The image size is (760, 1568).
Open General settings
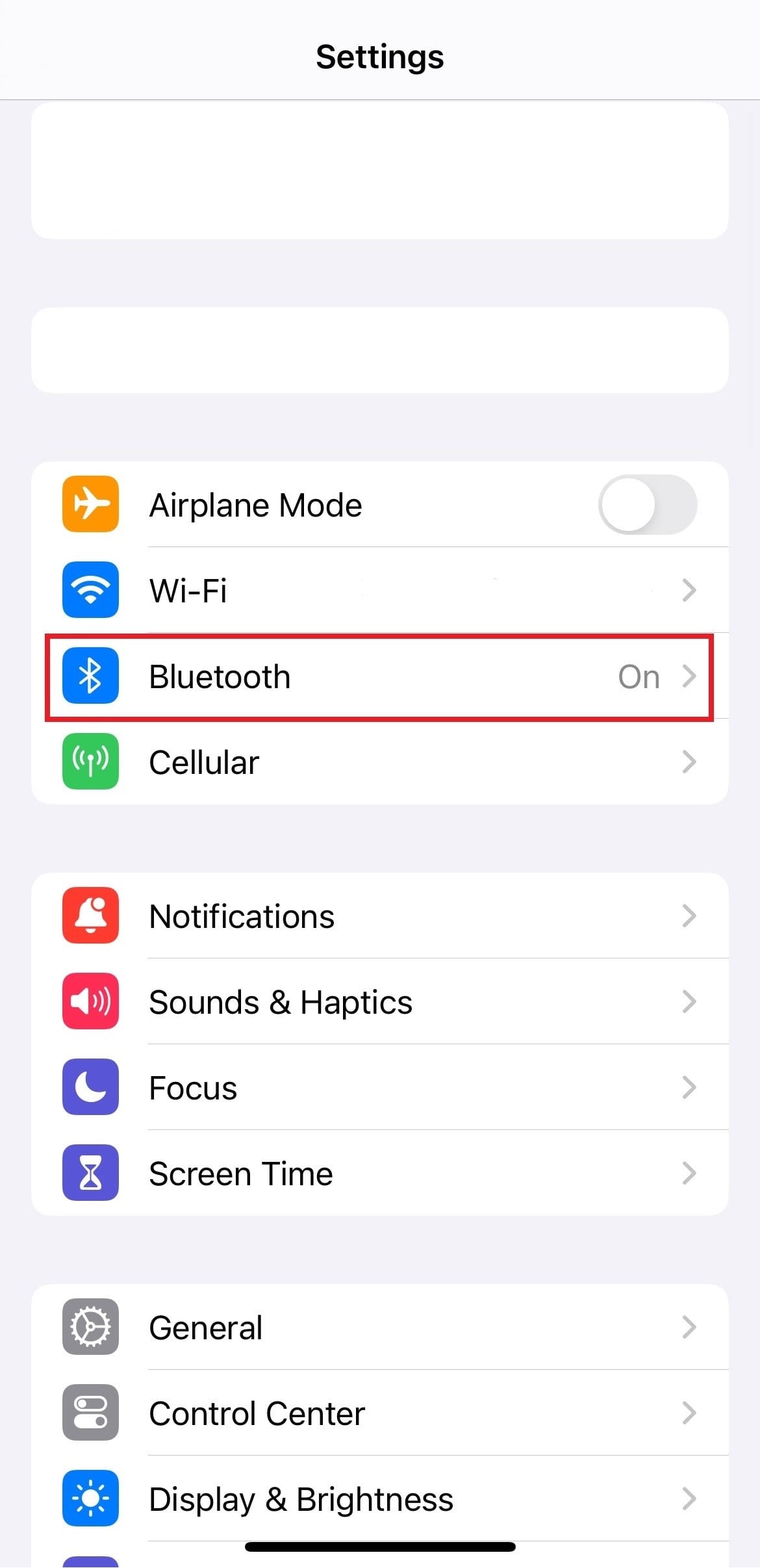click(x=379, y=1327)
